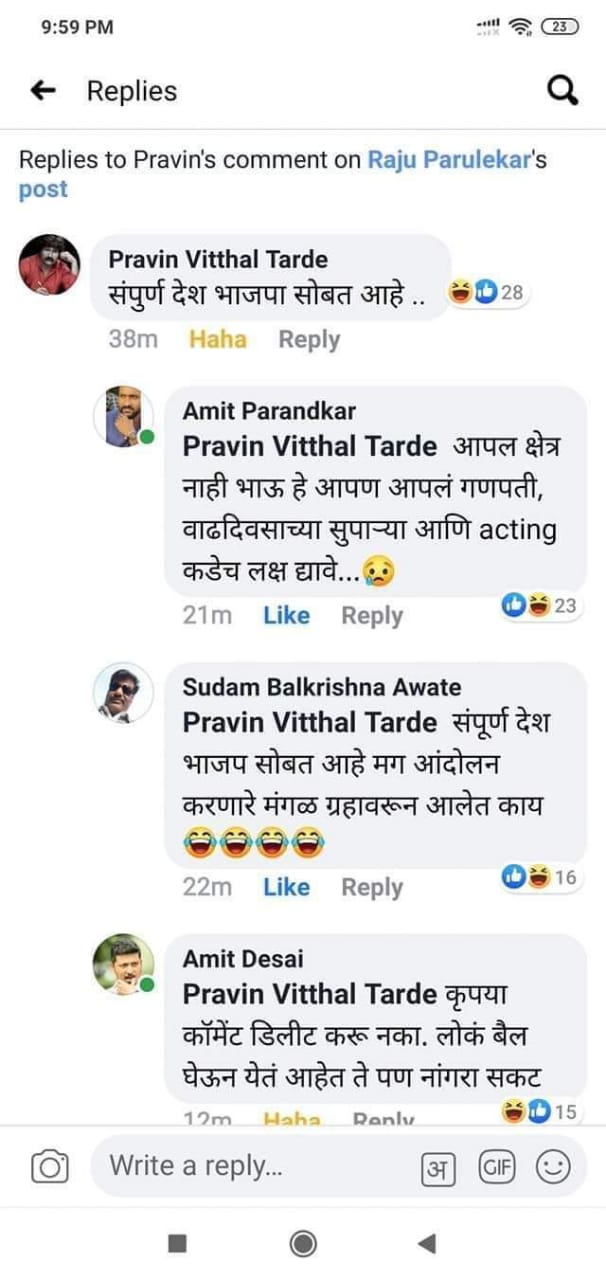Tap Haha under Pravin Vitthal Tarde's comment
This screenshot has width=606, height=1280.
[x=217, y=339]
